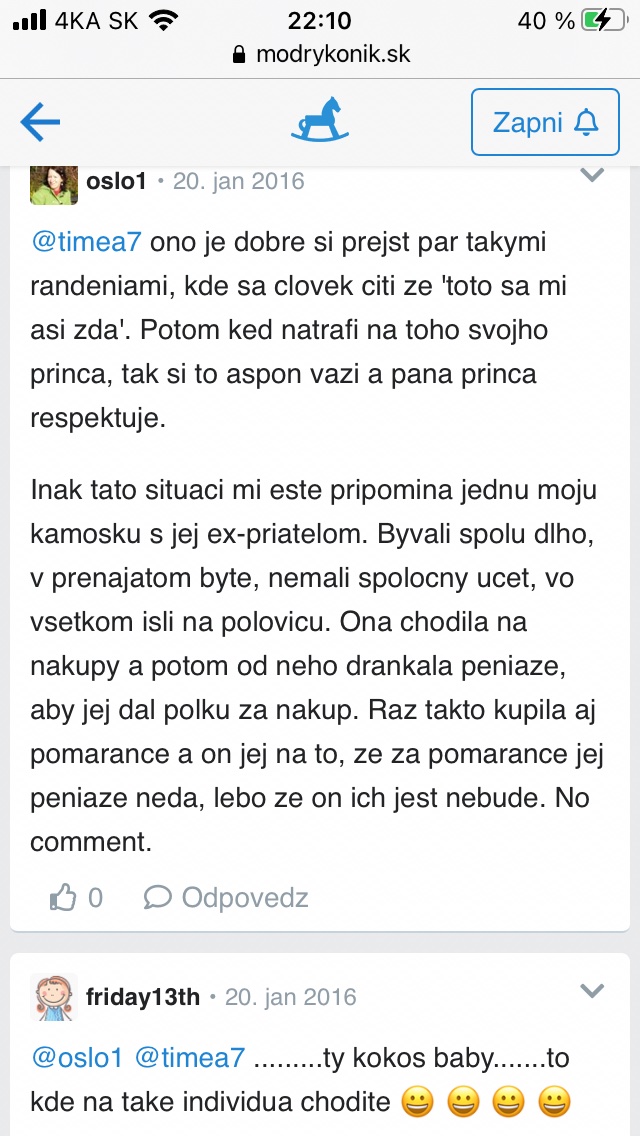640x1136 pixels.
Task: Expand options chevron on friday13th's comment
Action: (592, 991)
